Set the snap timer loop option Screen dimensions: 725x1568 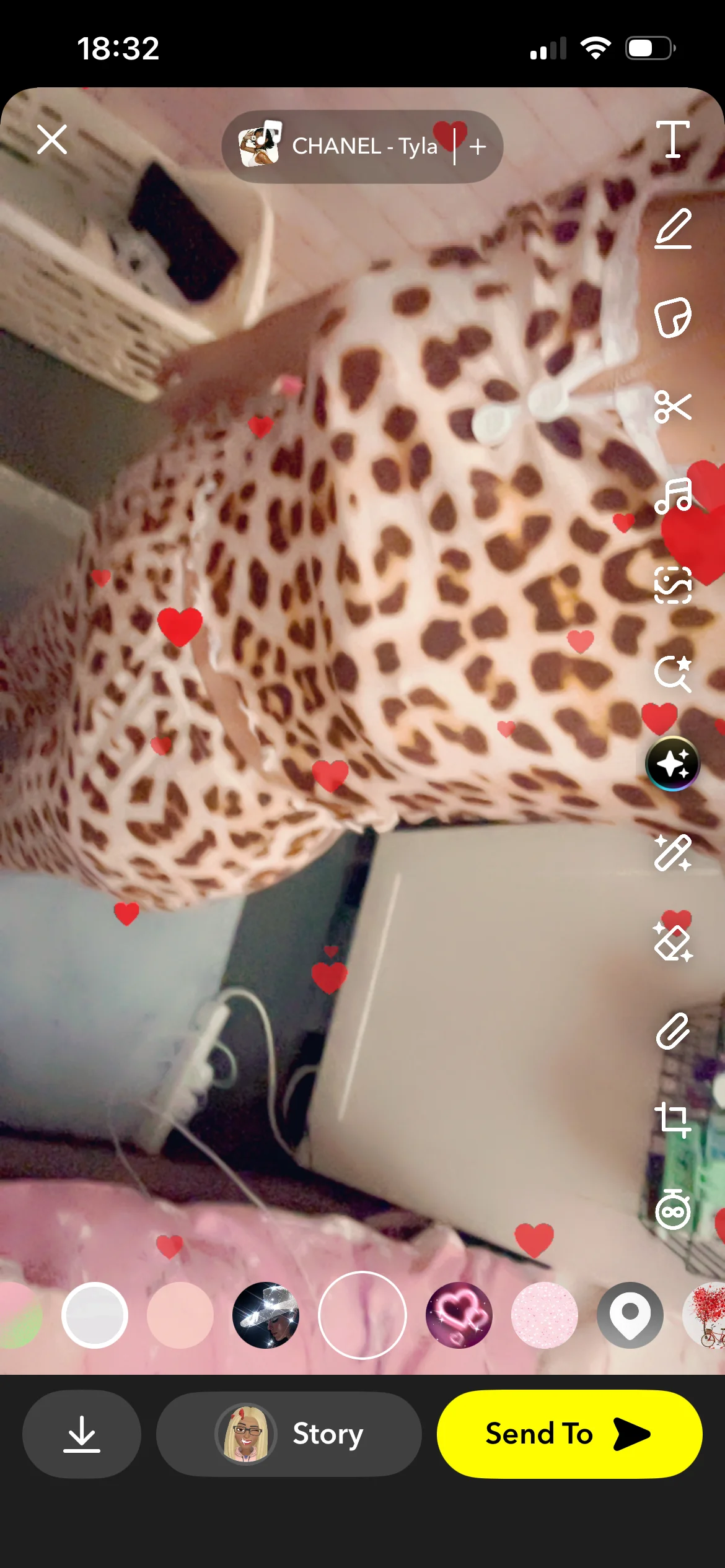point(673,1209)
